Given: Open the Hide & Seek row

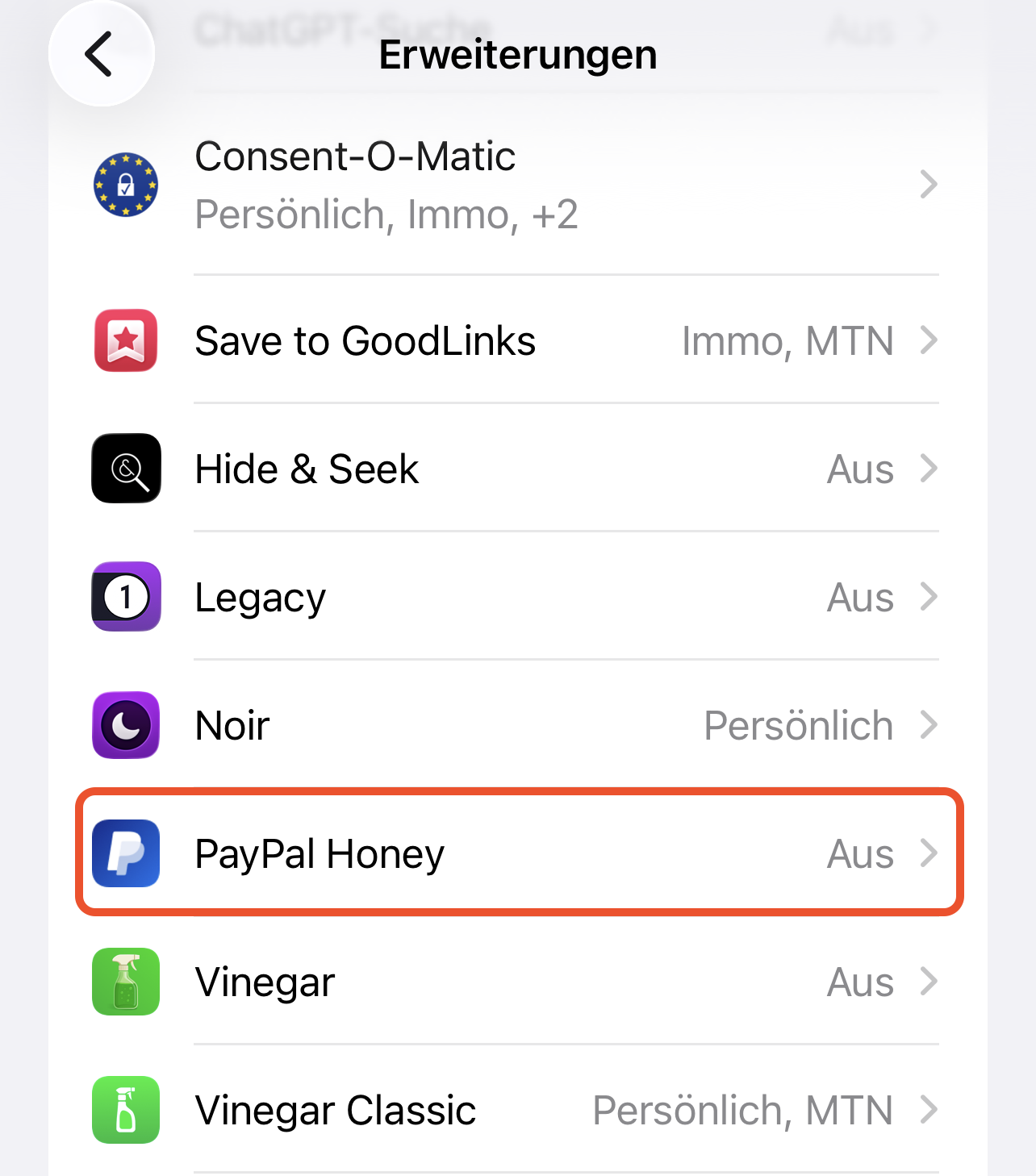Looking at the screenshot, I should [x=516, y=469].
